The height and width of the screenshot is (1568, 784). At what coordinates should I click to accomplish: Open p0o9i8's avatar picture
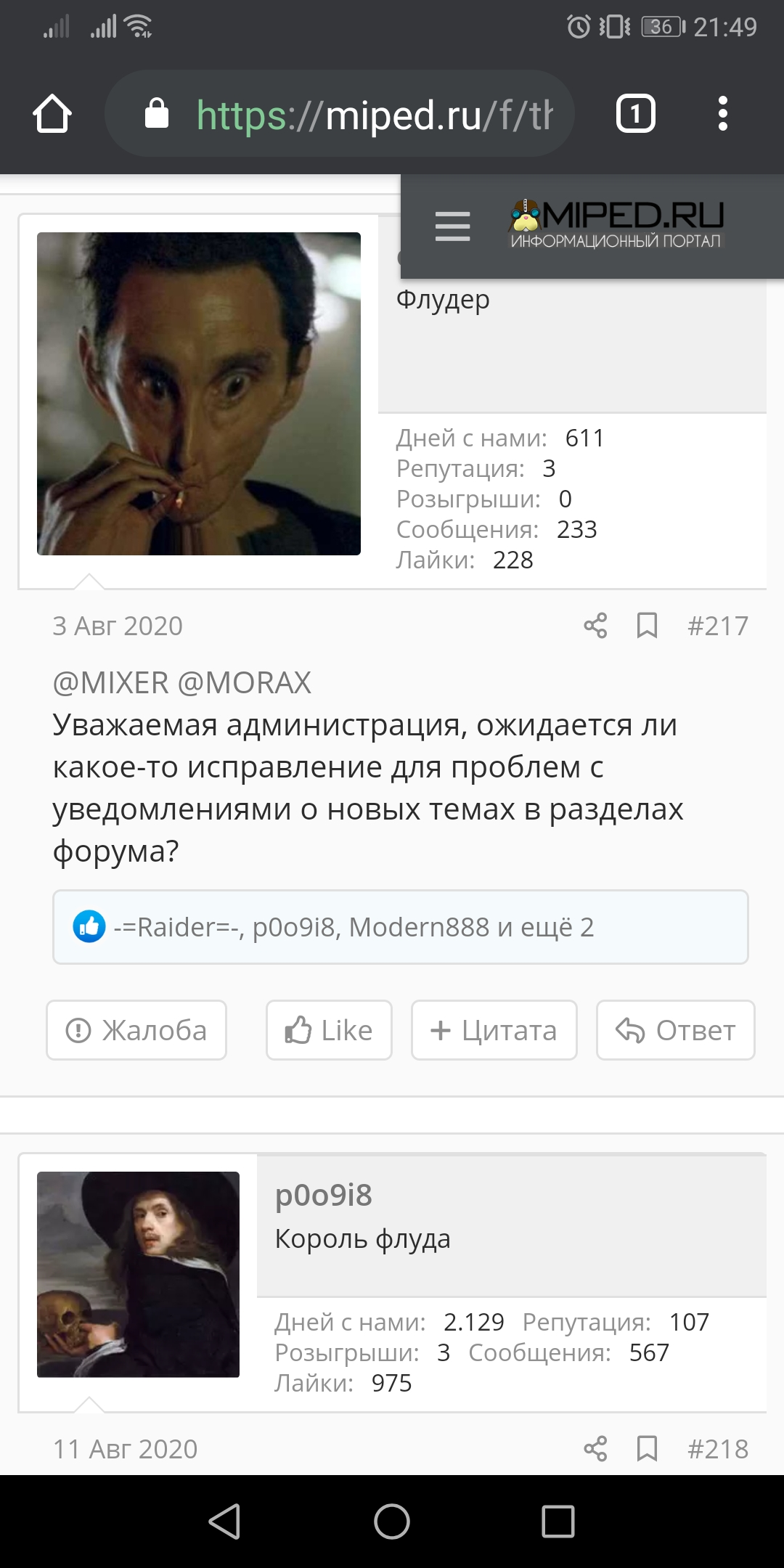click(x=138, y=1274)
